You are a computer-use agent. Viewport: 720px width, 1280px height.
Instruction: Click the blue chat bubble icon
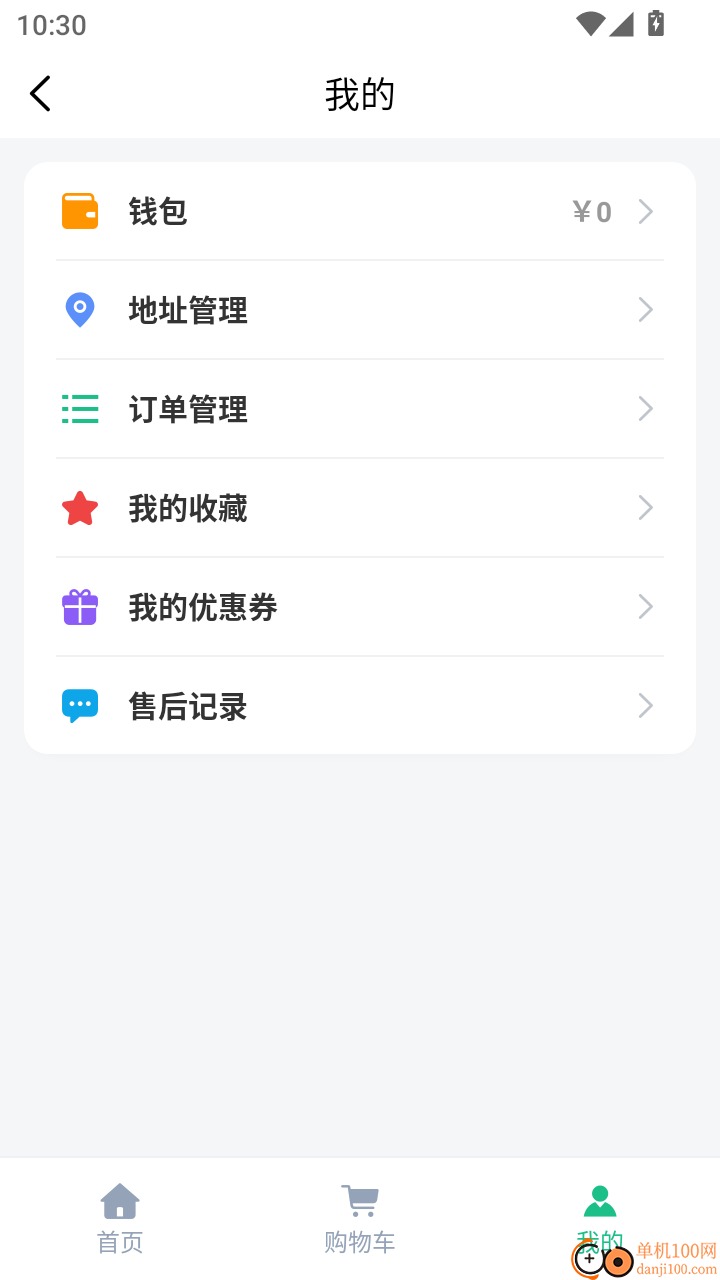[x=80, y=706]
